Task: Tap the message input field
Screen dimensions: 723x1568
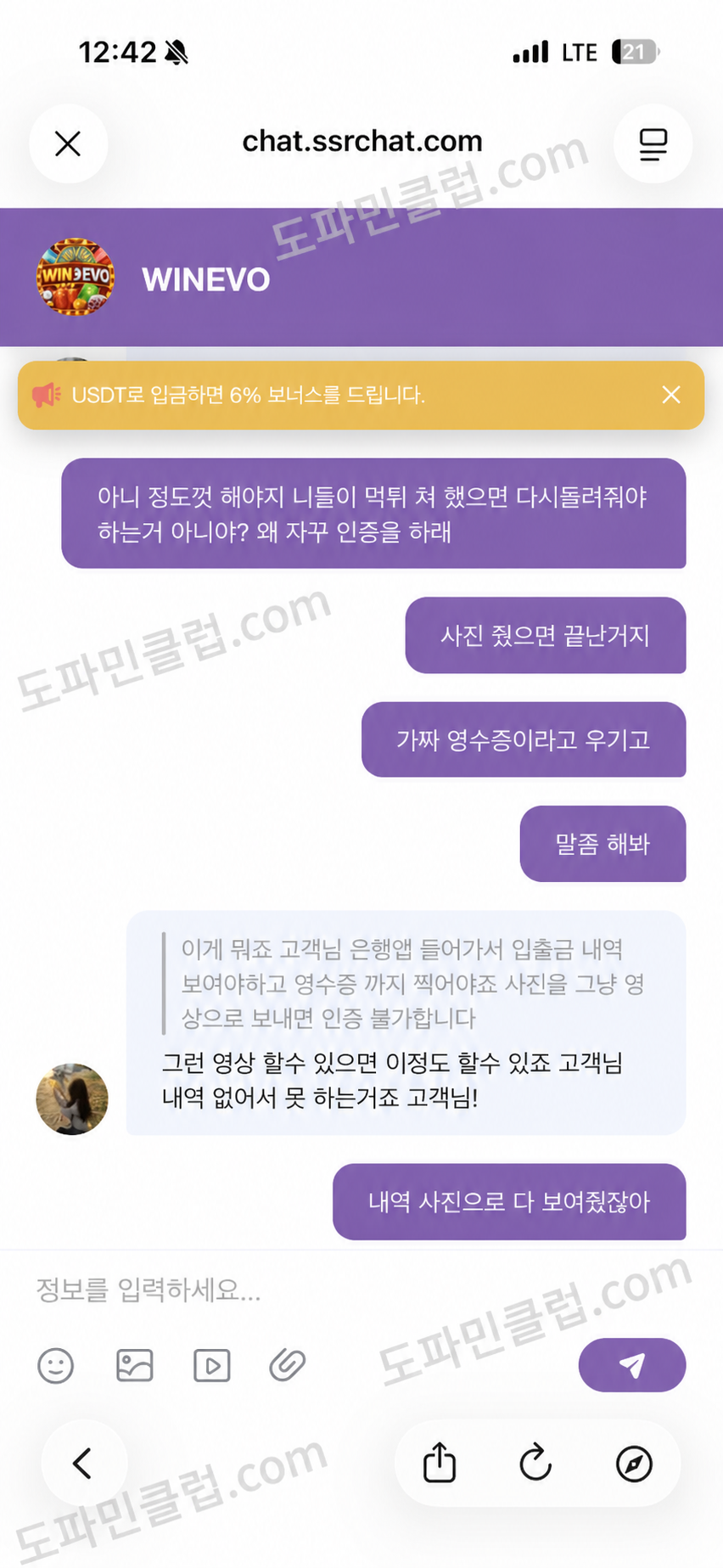Action: pyautogui.click(x=339, y=1290)
